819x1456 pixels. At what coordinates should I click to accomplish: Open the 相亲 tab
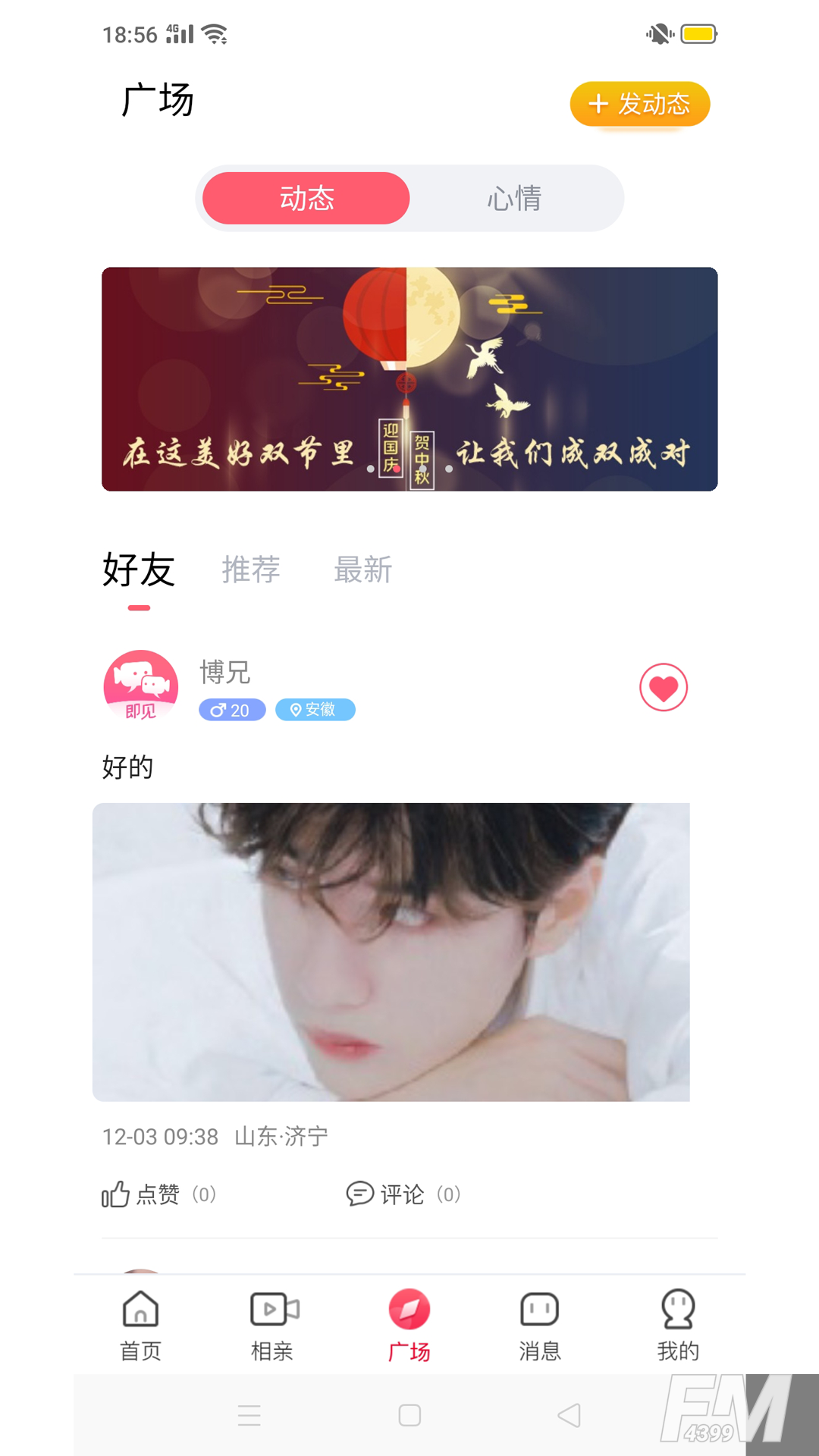click(273, 1325)
